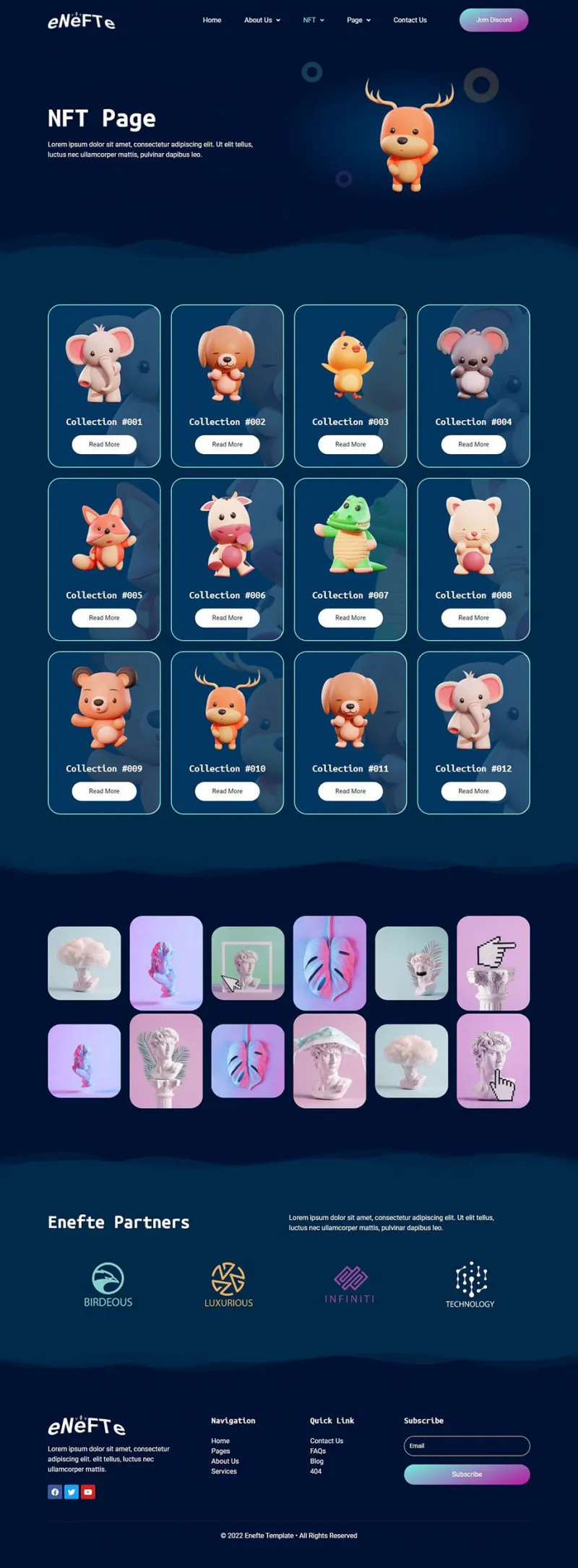The width and height of the screenshot is (578, 1568).
Task: Open Blog under Quick Link
Action: click(x=316, y=1461)
